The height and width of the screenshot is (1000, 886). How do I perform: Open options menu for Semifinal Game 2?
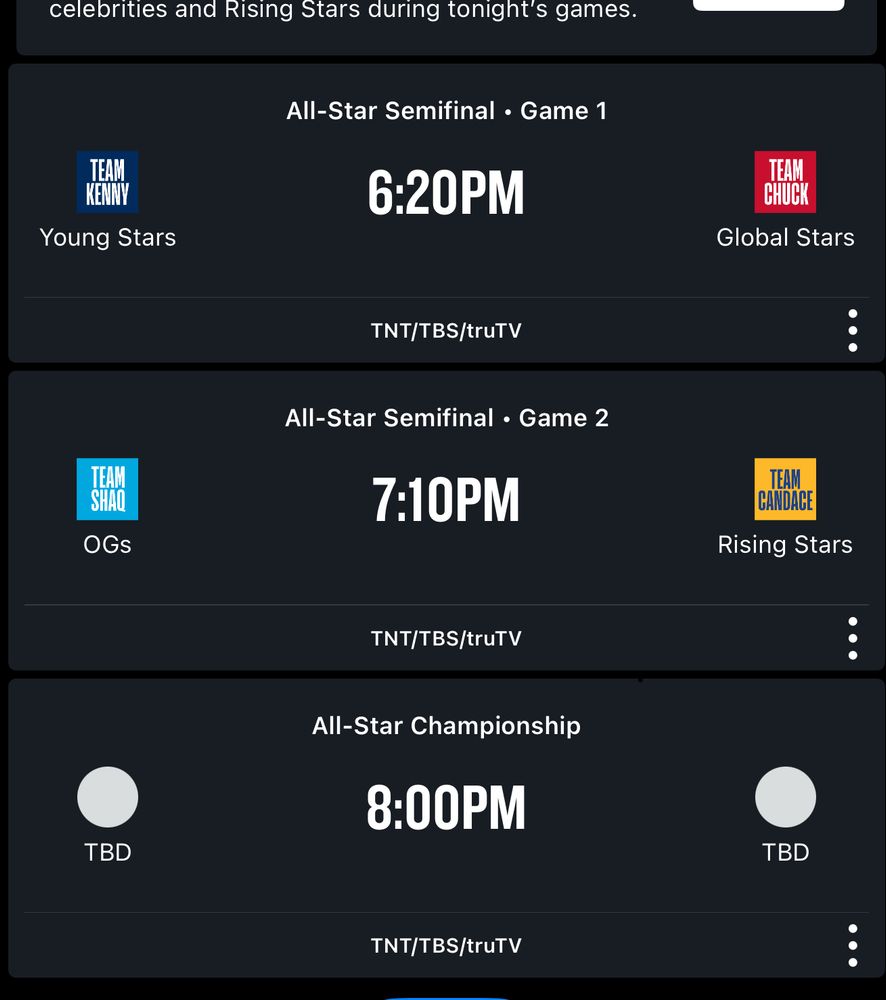pos(853,638)
